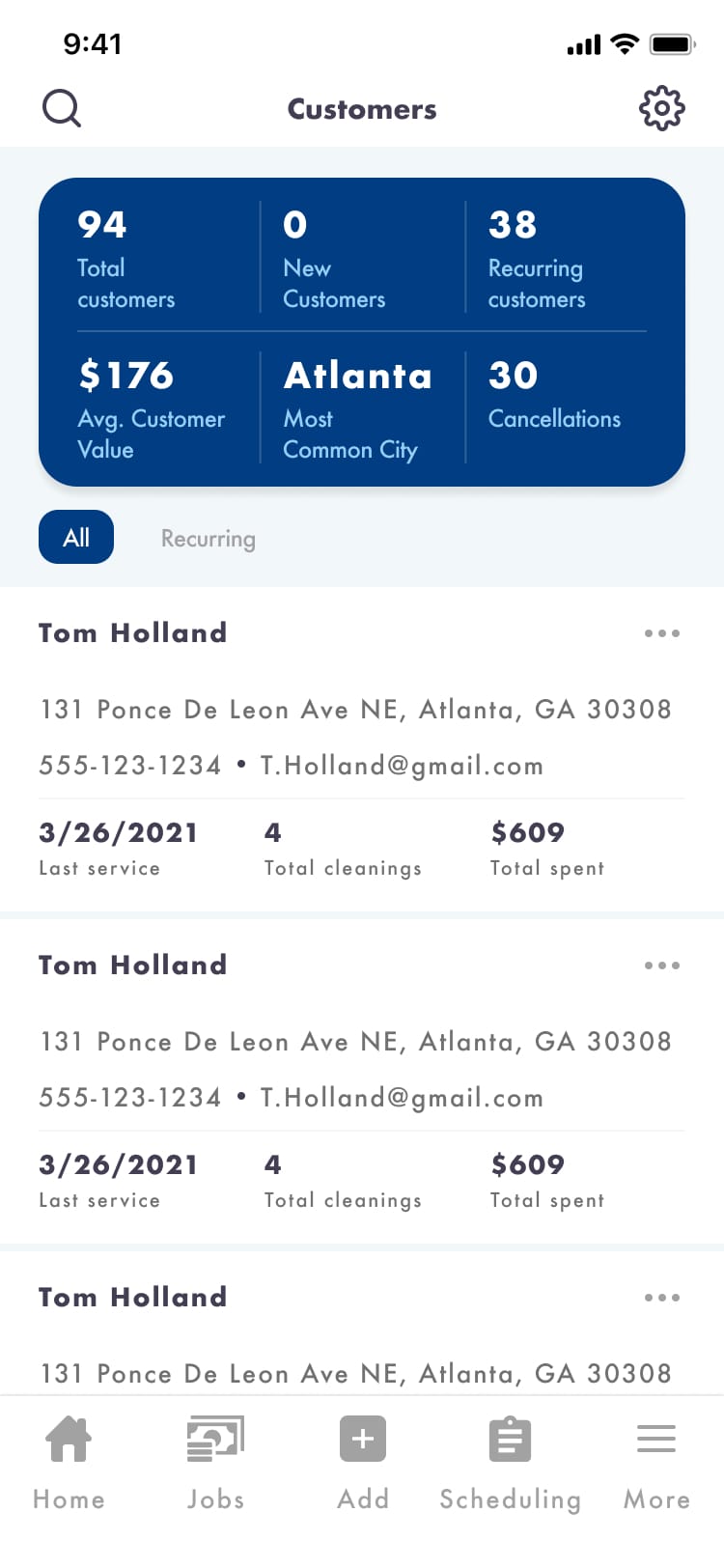724x1568 pixels.
Task: Switch to the Recurring filter
Action: [209, 538]
